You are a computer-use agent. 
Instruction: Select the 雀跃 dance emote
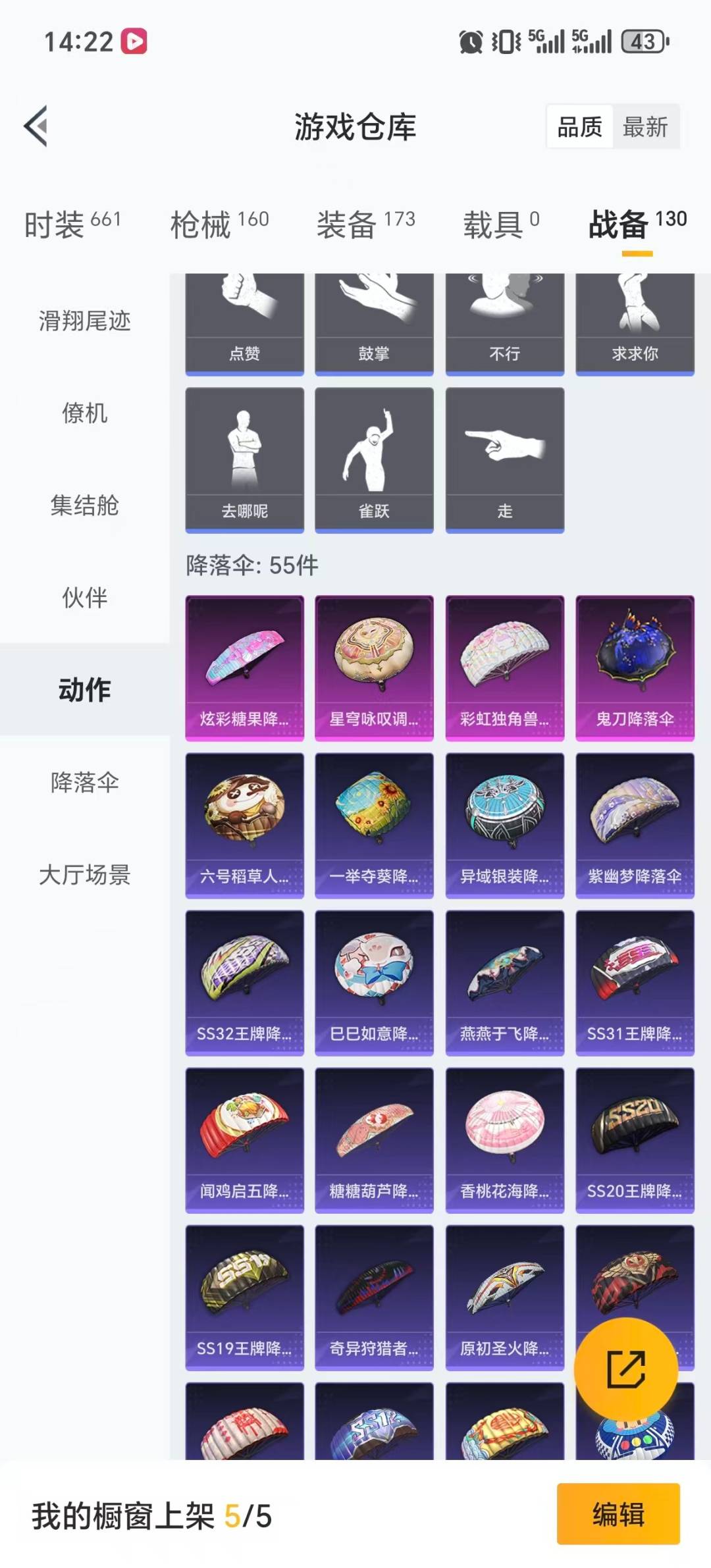(x=374, y=457)
